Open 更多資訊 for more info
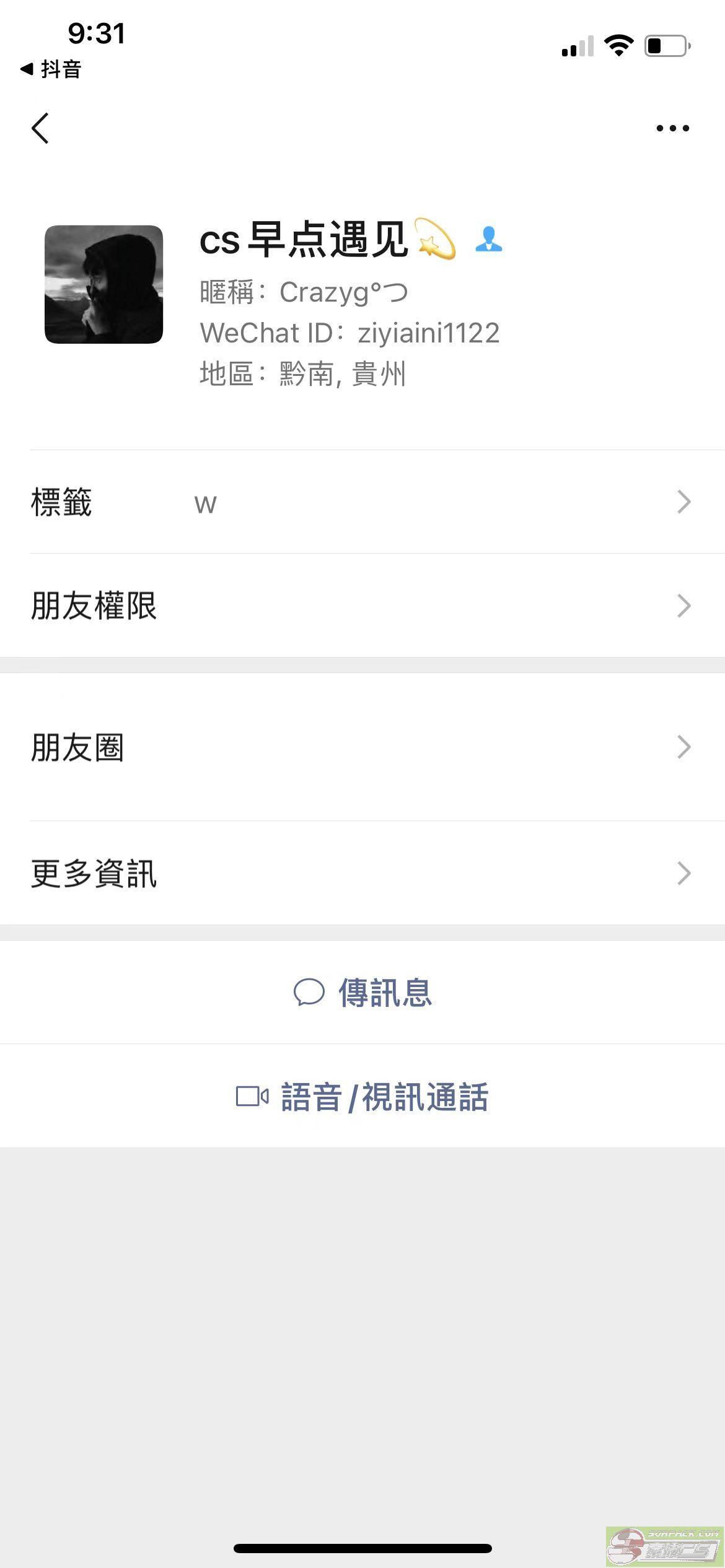Viewport: 725px width, 1568px height. click(362, 873)
